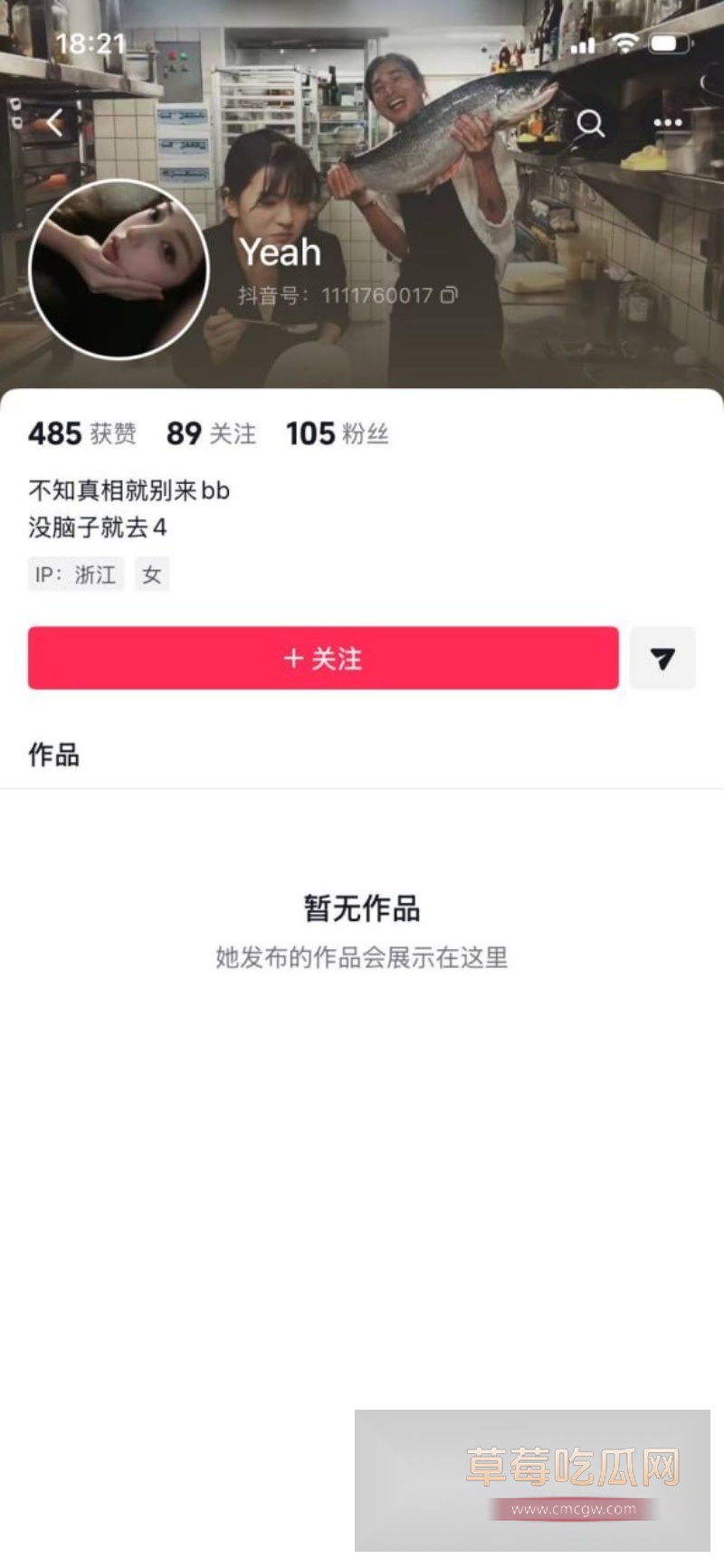The image size is (724, 1568).
Task: Open the 105 粉丝 followers list
Action: point(338,433)
